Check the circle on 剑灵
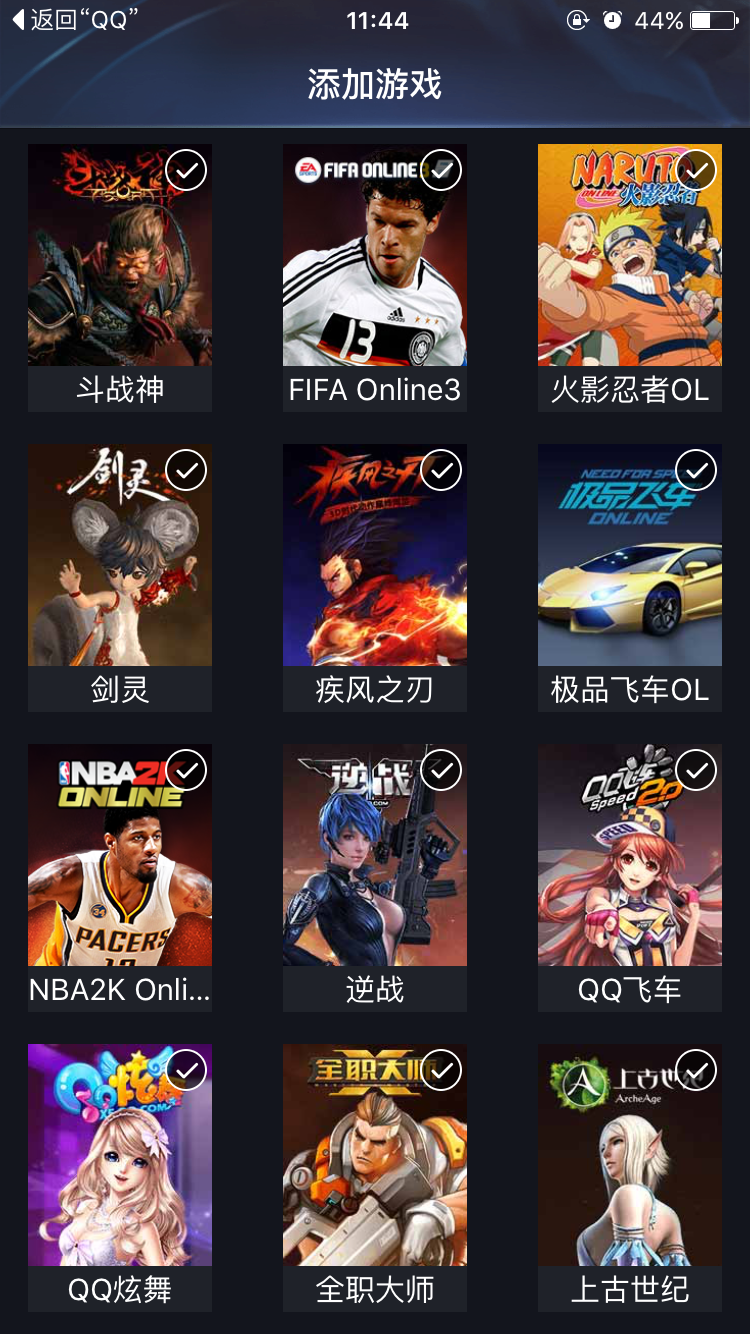Viewport: 750px width, 1334px height. point(186,470)
